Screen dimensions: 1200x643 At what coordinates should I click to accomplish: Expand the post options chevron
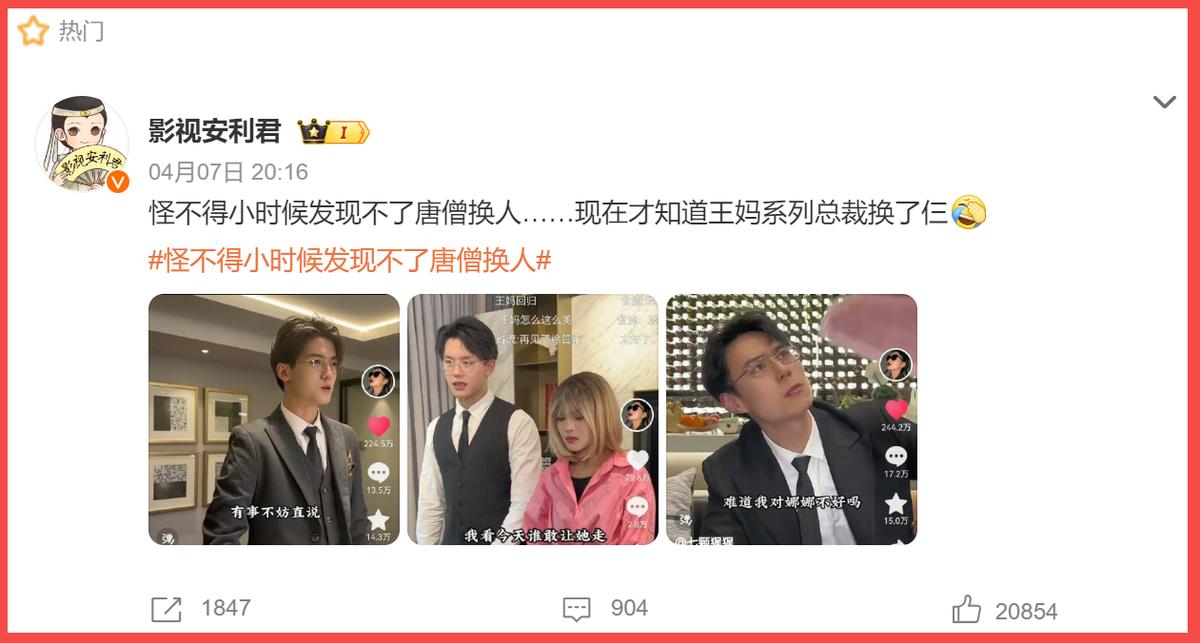1164,102
